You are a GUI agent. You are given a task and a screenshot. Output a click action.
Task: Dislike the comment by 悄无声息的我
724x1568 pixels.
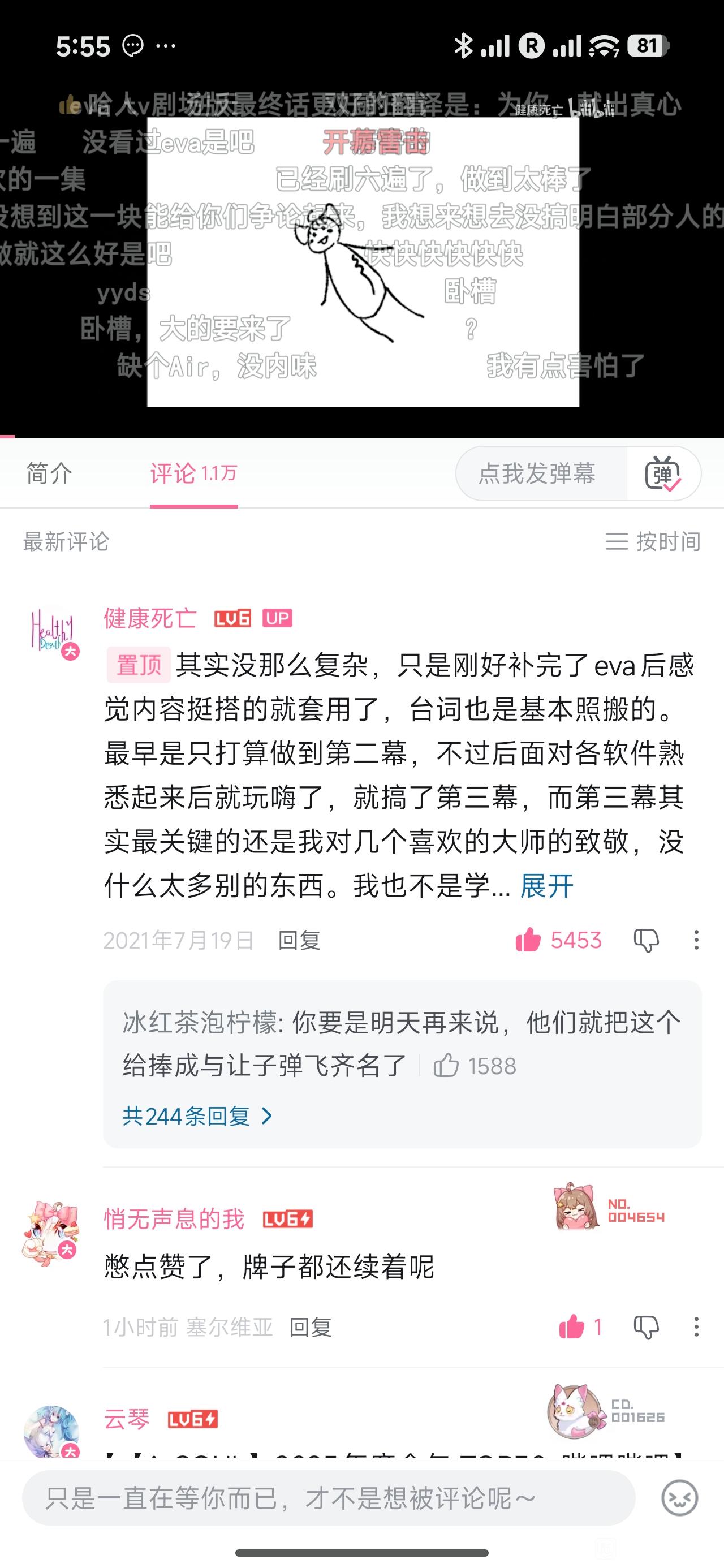coord(646,1327)
